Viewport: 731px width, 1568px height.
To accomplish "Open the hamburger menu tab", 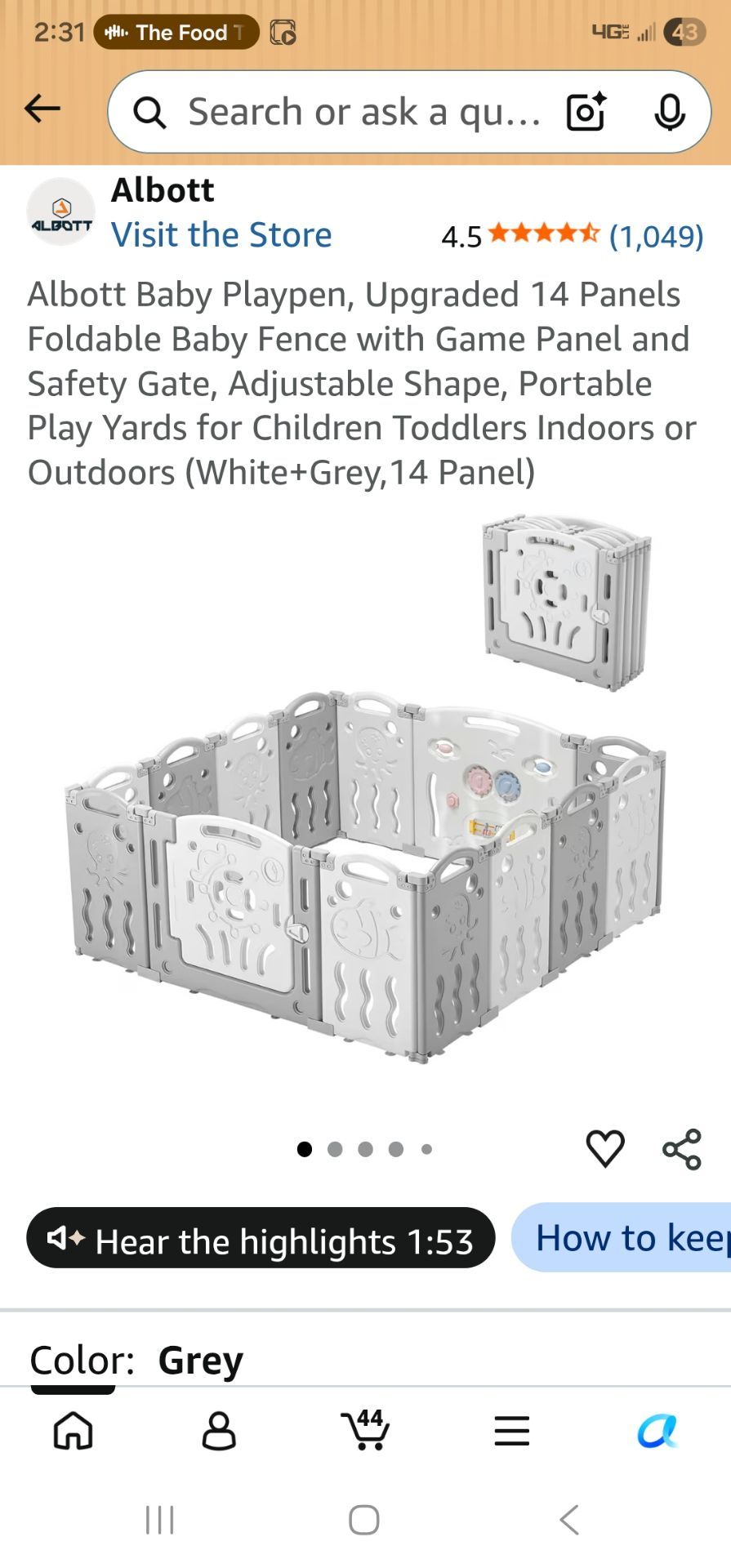I will click(512, 1431).
